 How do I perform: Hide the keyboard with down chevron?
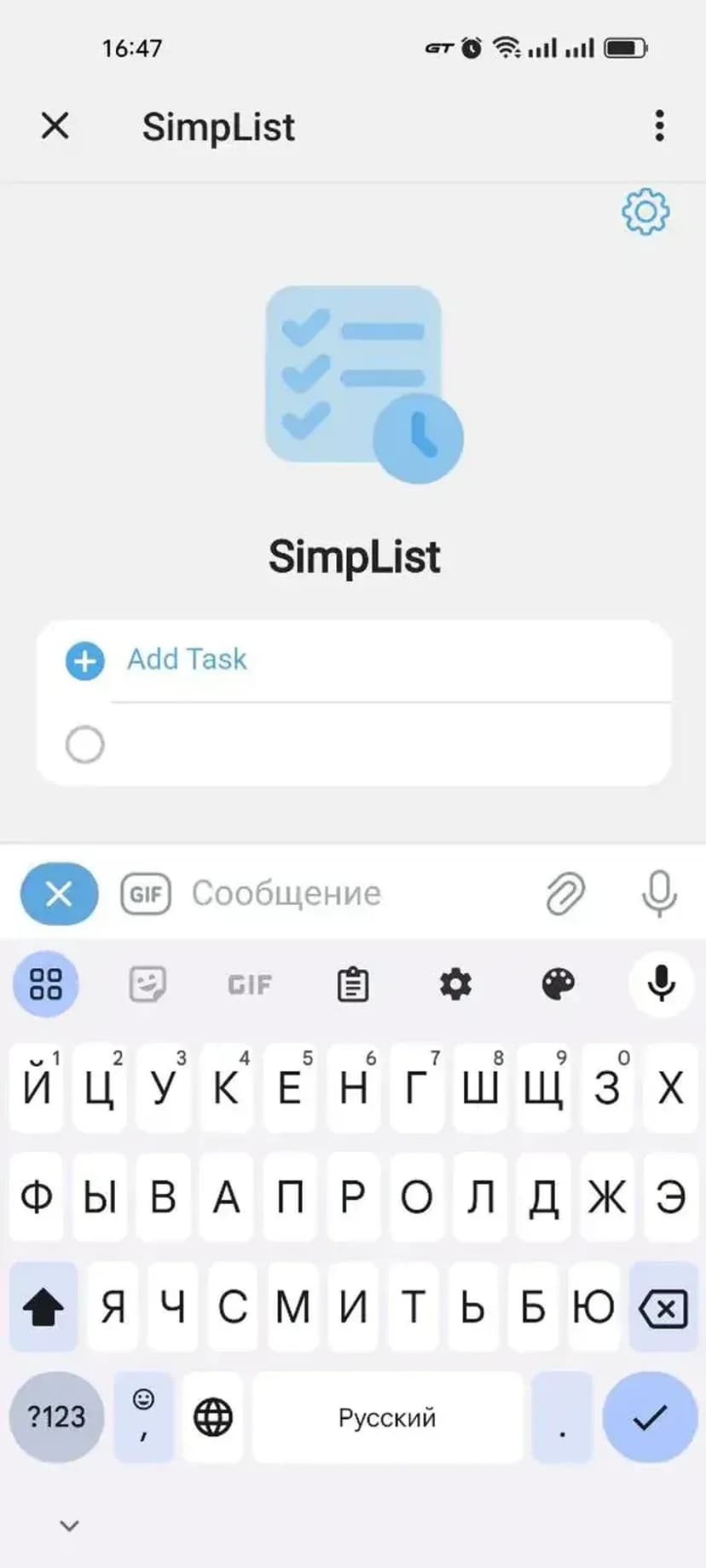pyautogui.click(x=70, y=1525)
